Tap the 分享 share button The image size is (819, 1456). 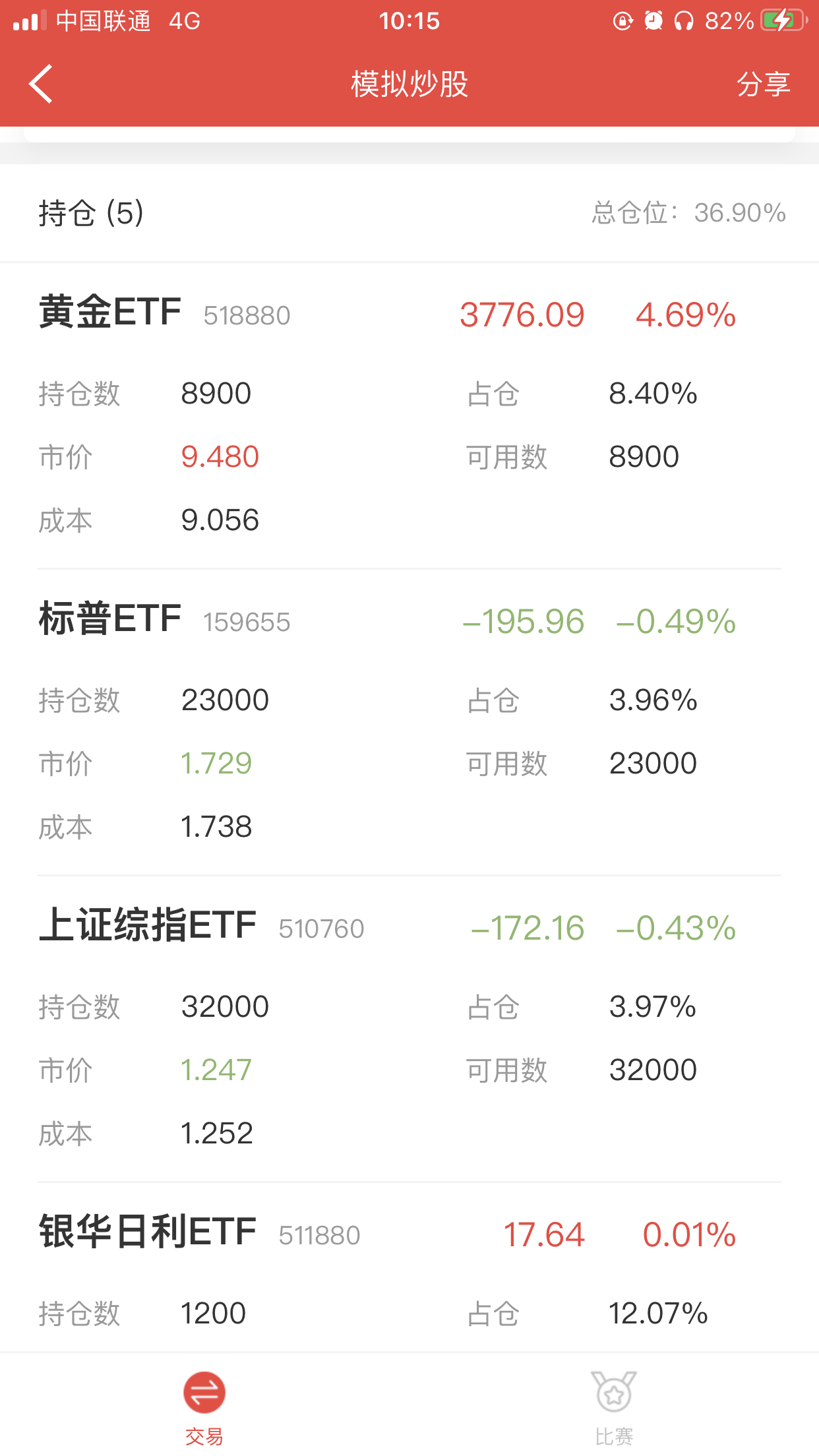(763, 84)
